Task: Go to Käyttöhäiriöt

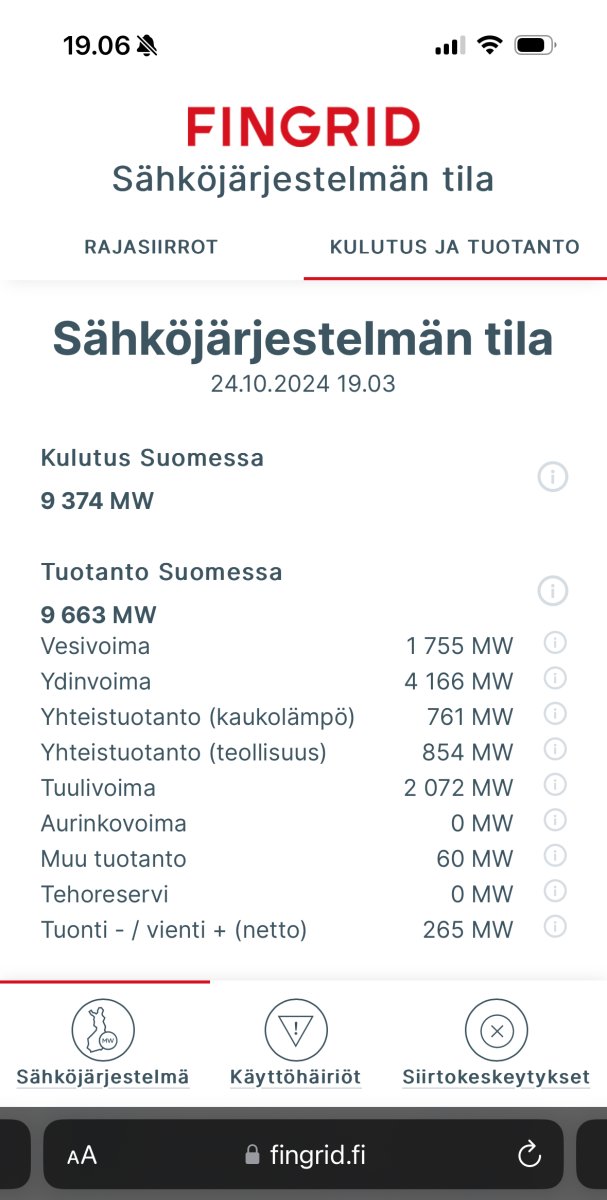Action: (296, 1043)
